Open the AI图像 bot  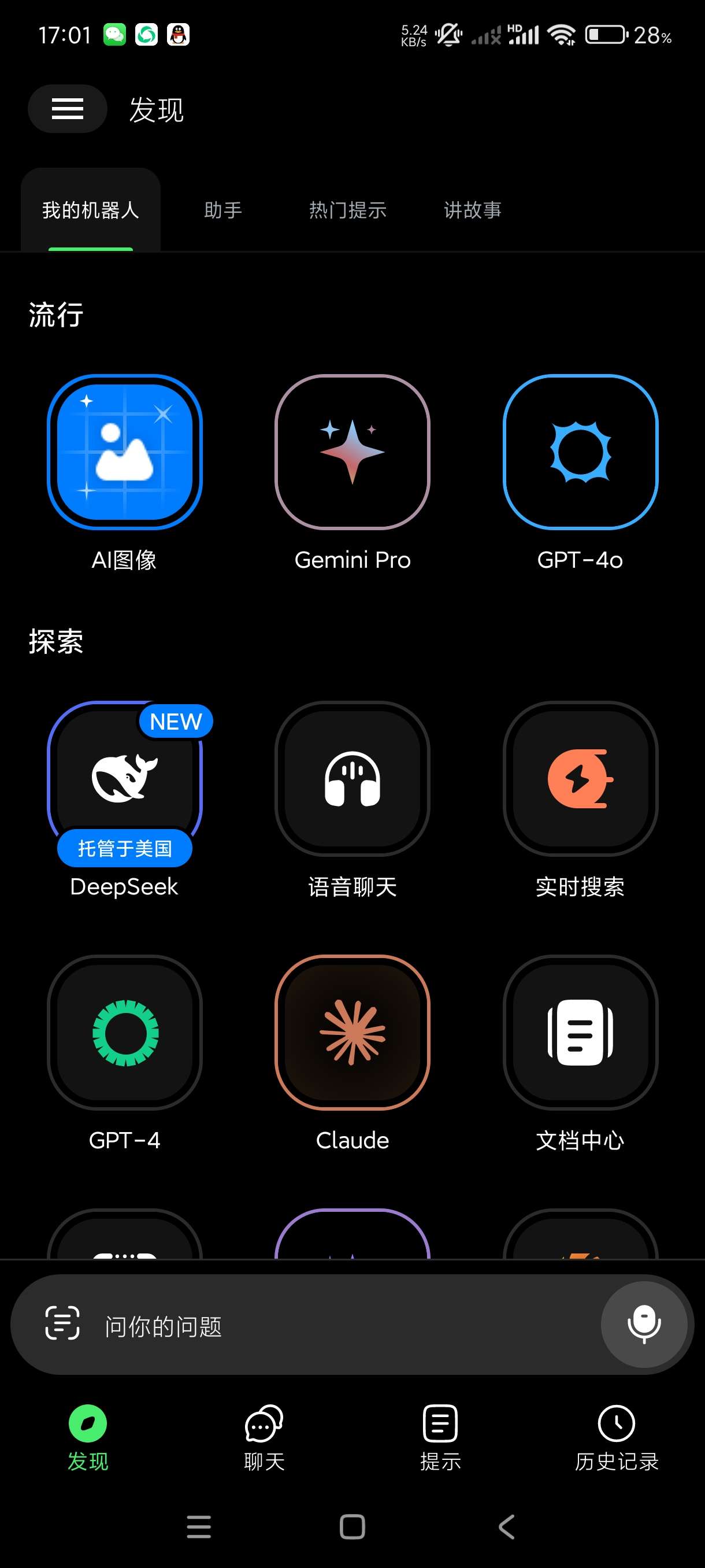(124, 452)
